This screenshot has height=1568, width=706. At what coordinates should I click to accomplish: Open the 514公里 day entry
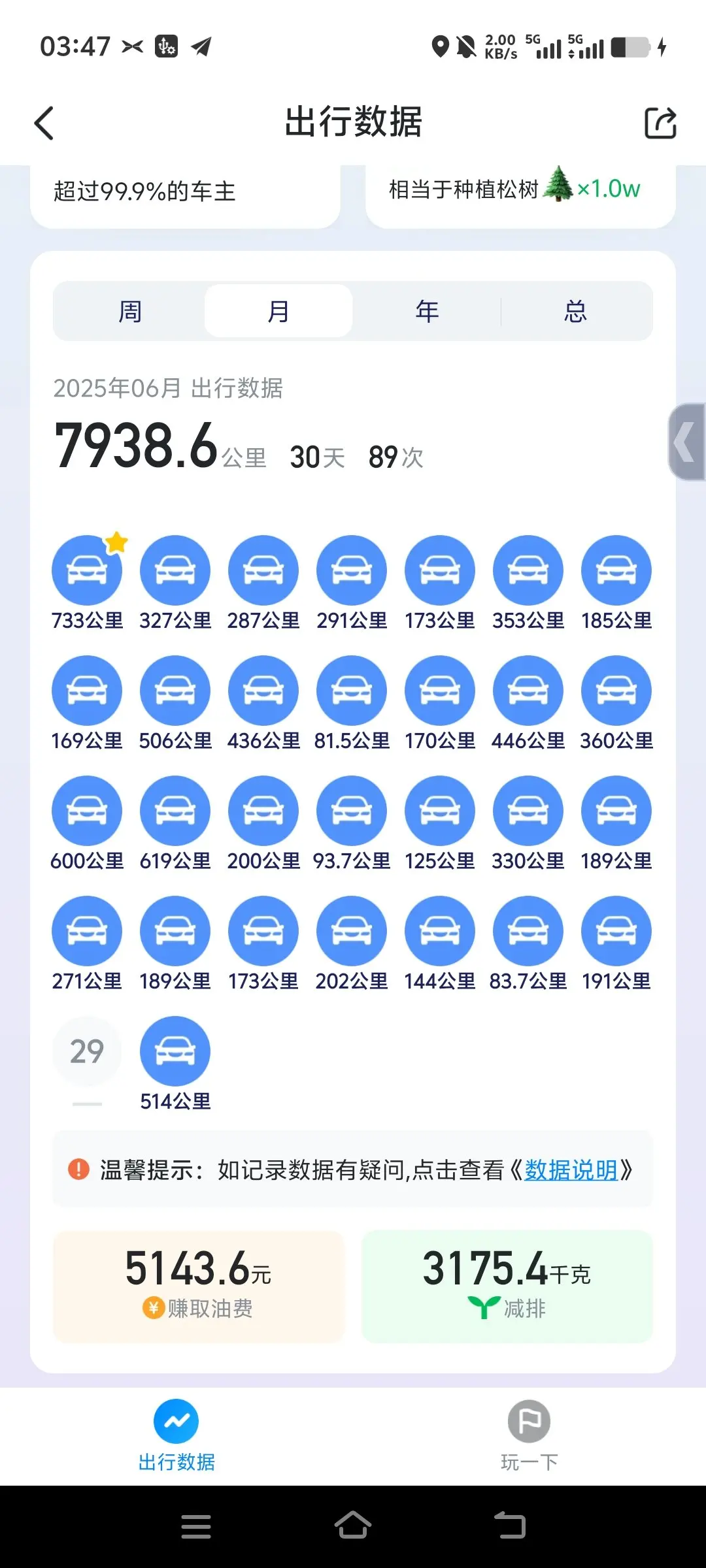click(175, 1051)
